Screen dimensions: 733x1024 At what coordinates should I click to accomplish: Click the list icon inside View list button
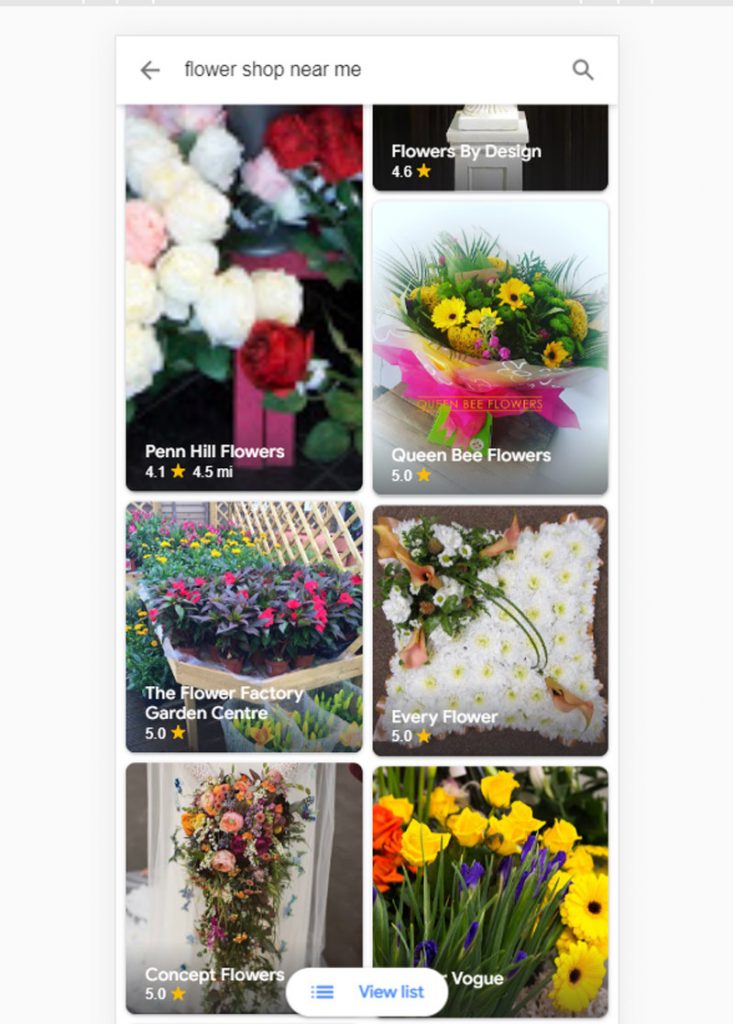(322, 991)
